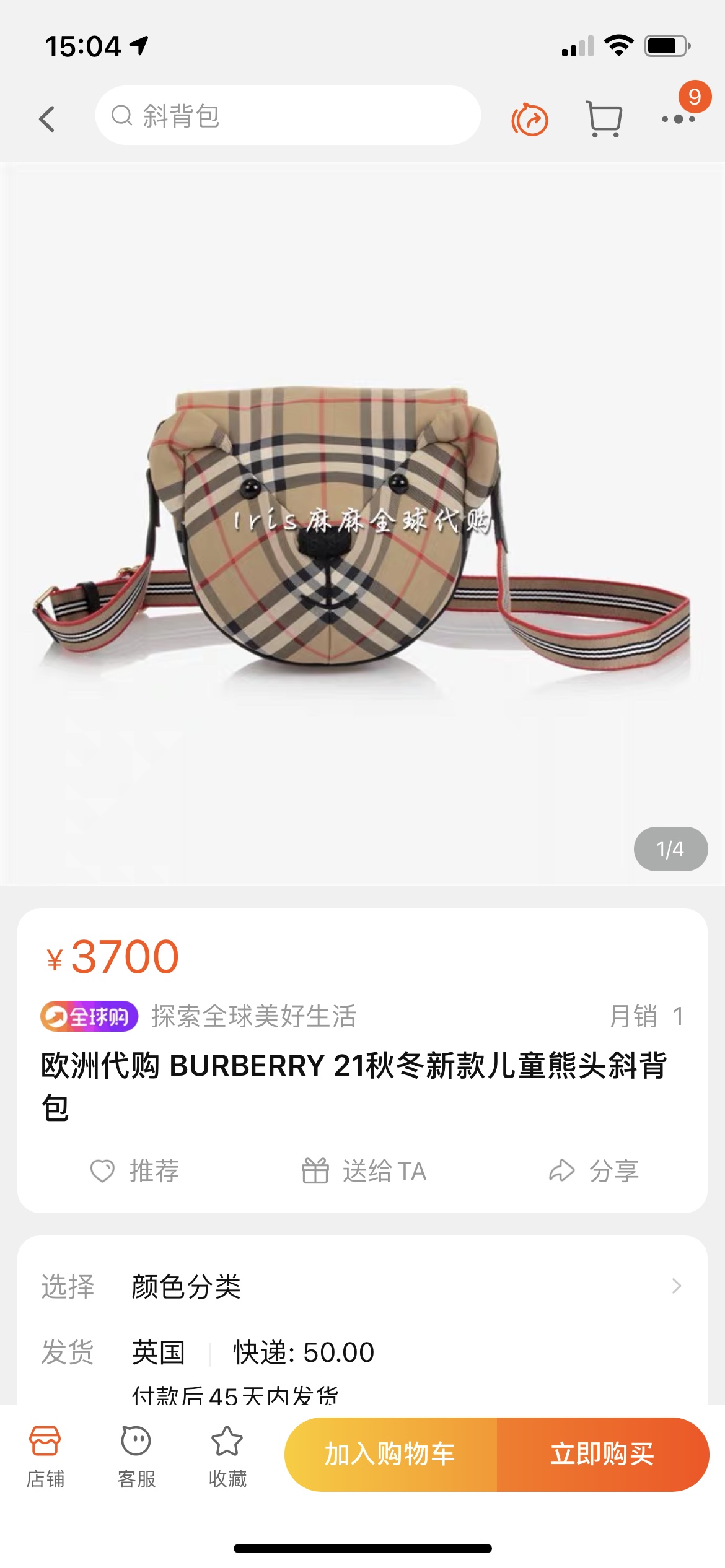Screen dimensions: 725x1568
Task: Open the orange share-reward icon
Action: 530,119
